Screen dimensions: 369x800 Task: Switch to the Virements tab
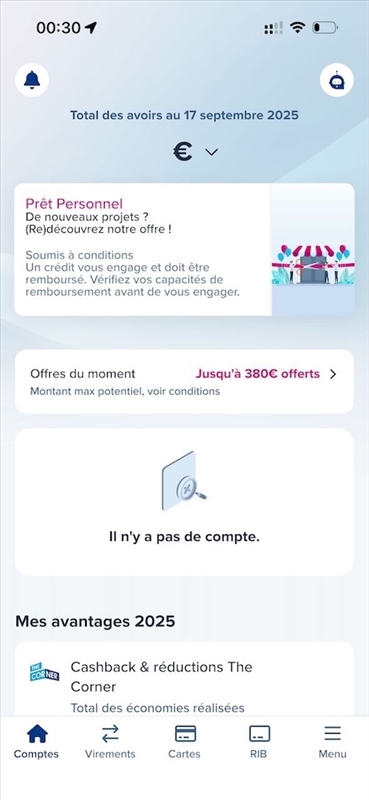click(110, 741)
